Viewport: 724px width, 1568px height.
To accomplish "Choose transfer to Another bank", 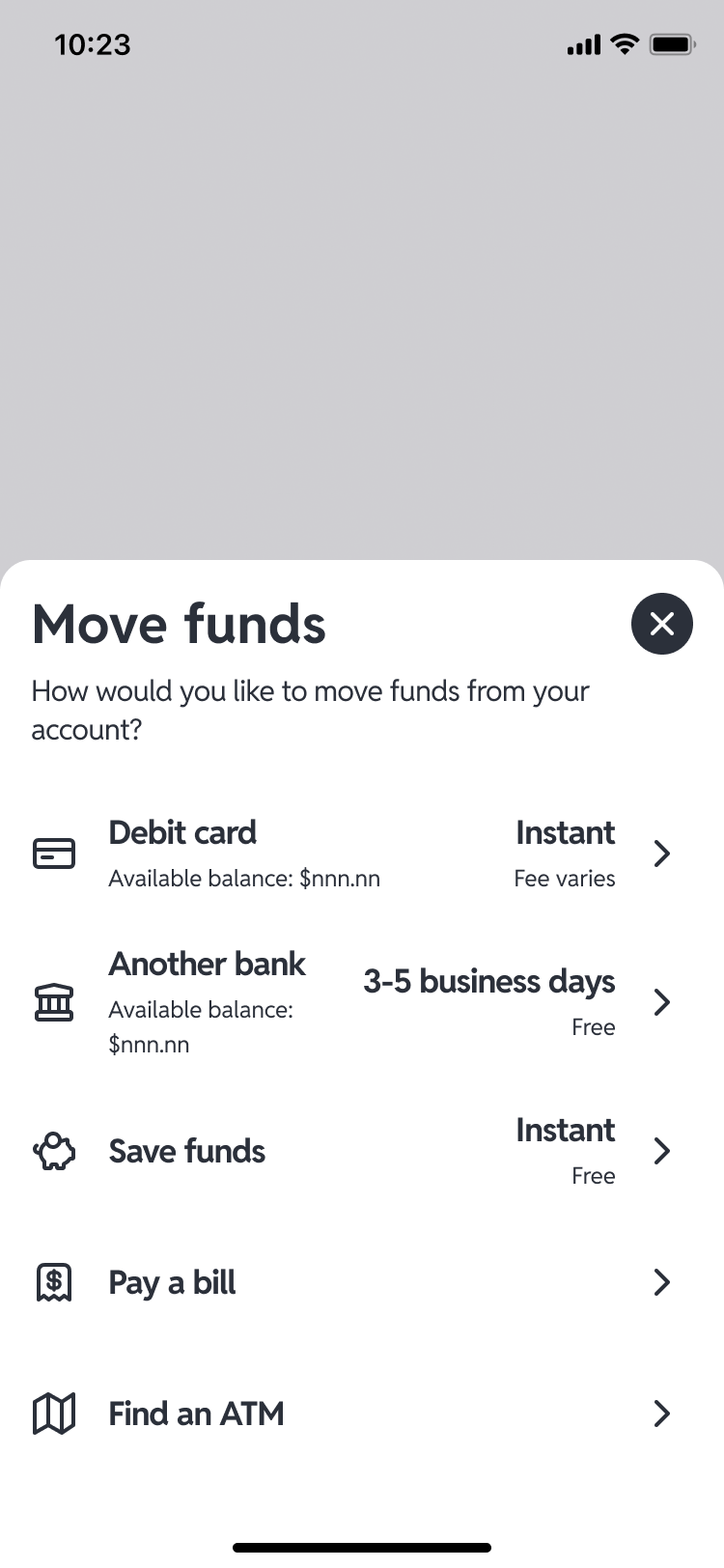I will pyautogui.click(x=362, y=1002).
